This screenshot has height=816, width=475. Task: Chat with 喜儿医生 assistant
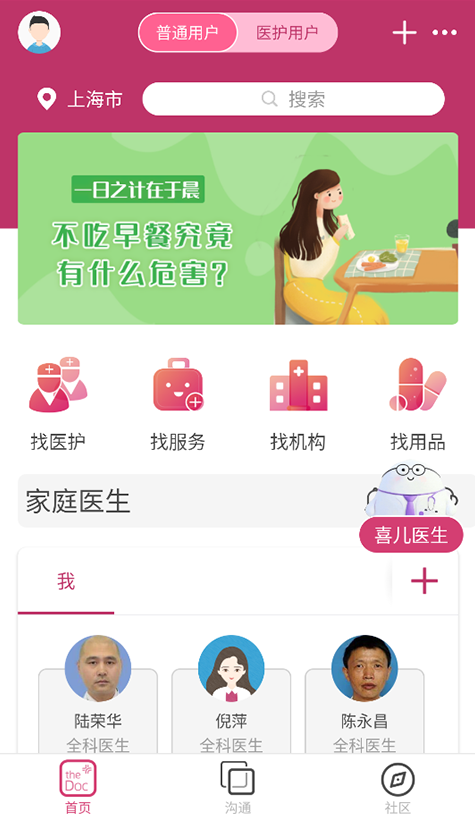tap(411, 506)
